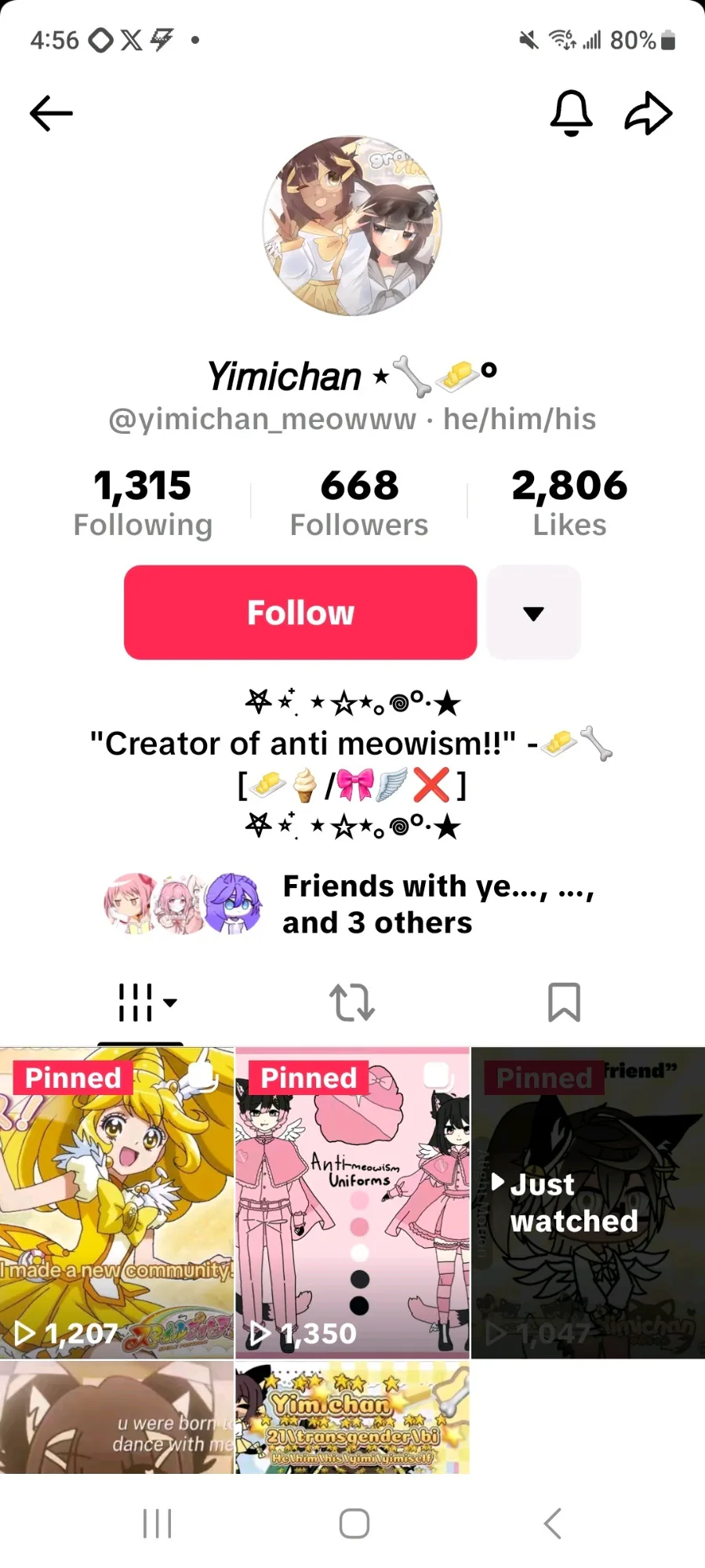This screenshot has height=1568, width=705.
Task: Go back using the top-left arrow
Action: point(52,114)
